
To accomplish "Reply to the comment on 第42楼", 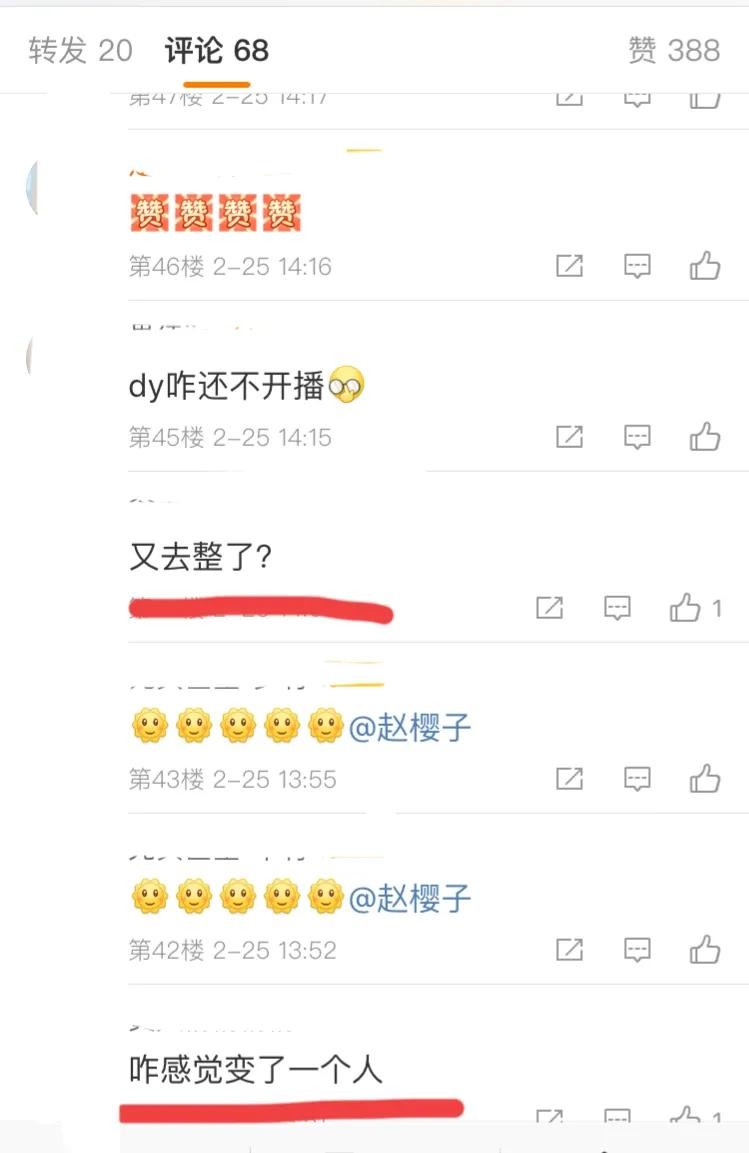I will [x=637, y=949].
